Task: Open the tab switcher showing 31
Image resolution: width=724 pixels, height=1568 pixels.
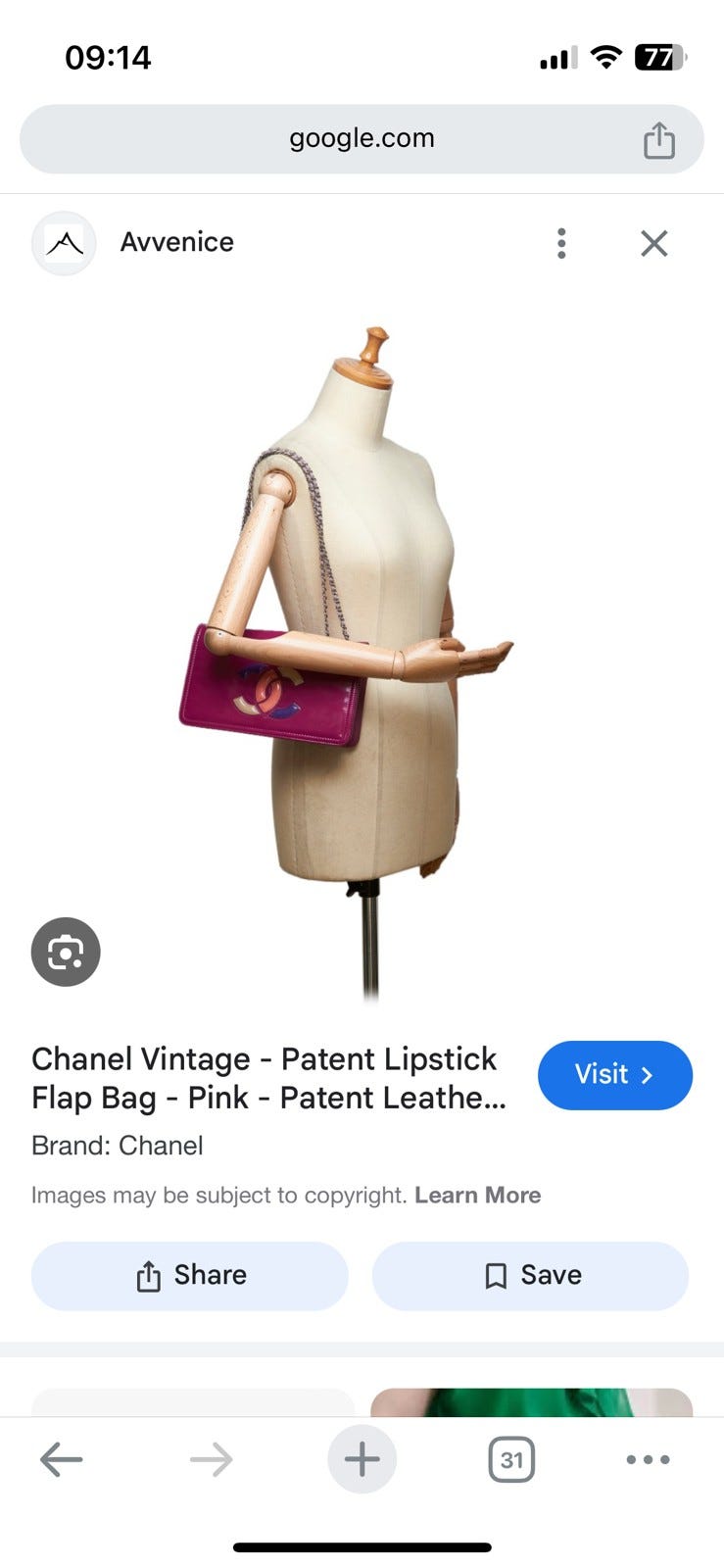Action: [511, 1459]
